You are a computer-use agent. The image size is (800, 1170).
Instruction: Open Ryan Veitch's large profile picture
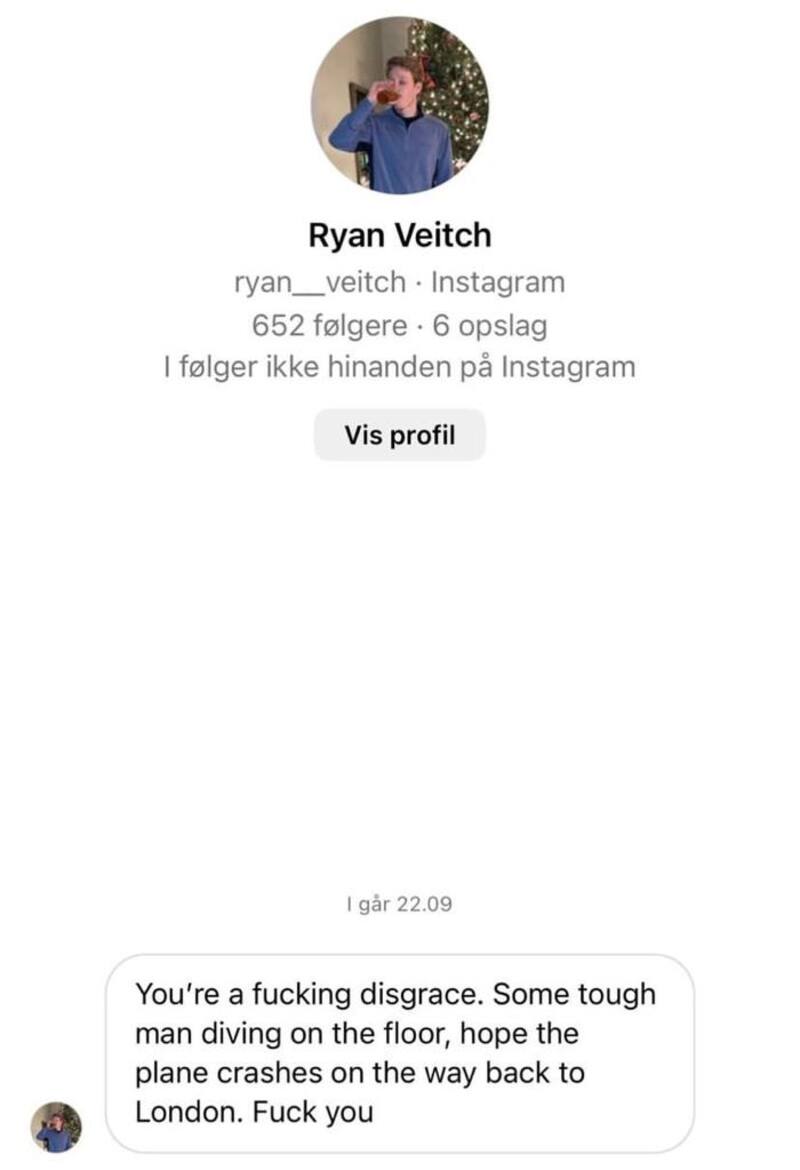coord(399,106)
